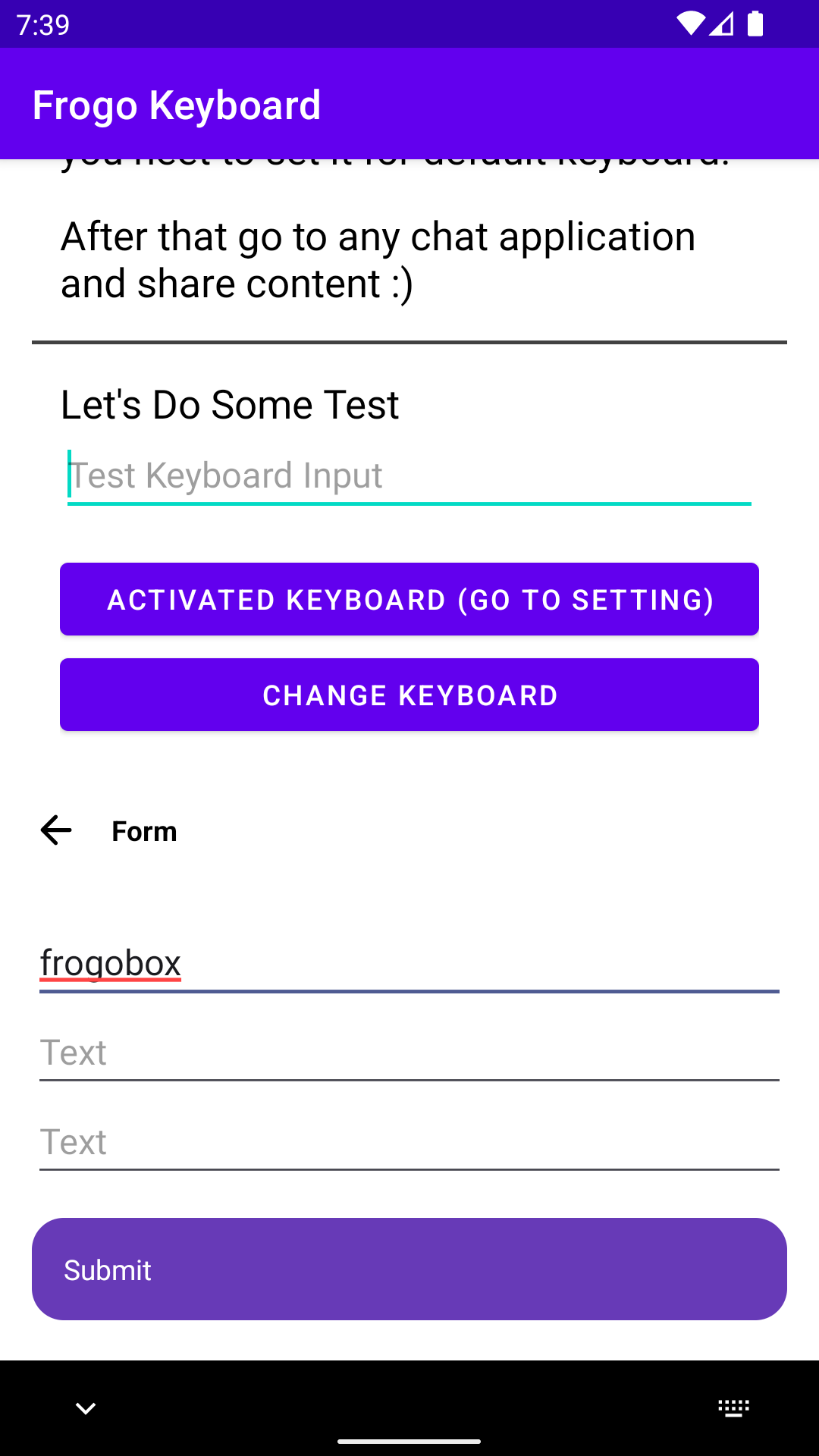Tap the last empty Text field
819x1456 pixels.
click(x=409, y=1142)
